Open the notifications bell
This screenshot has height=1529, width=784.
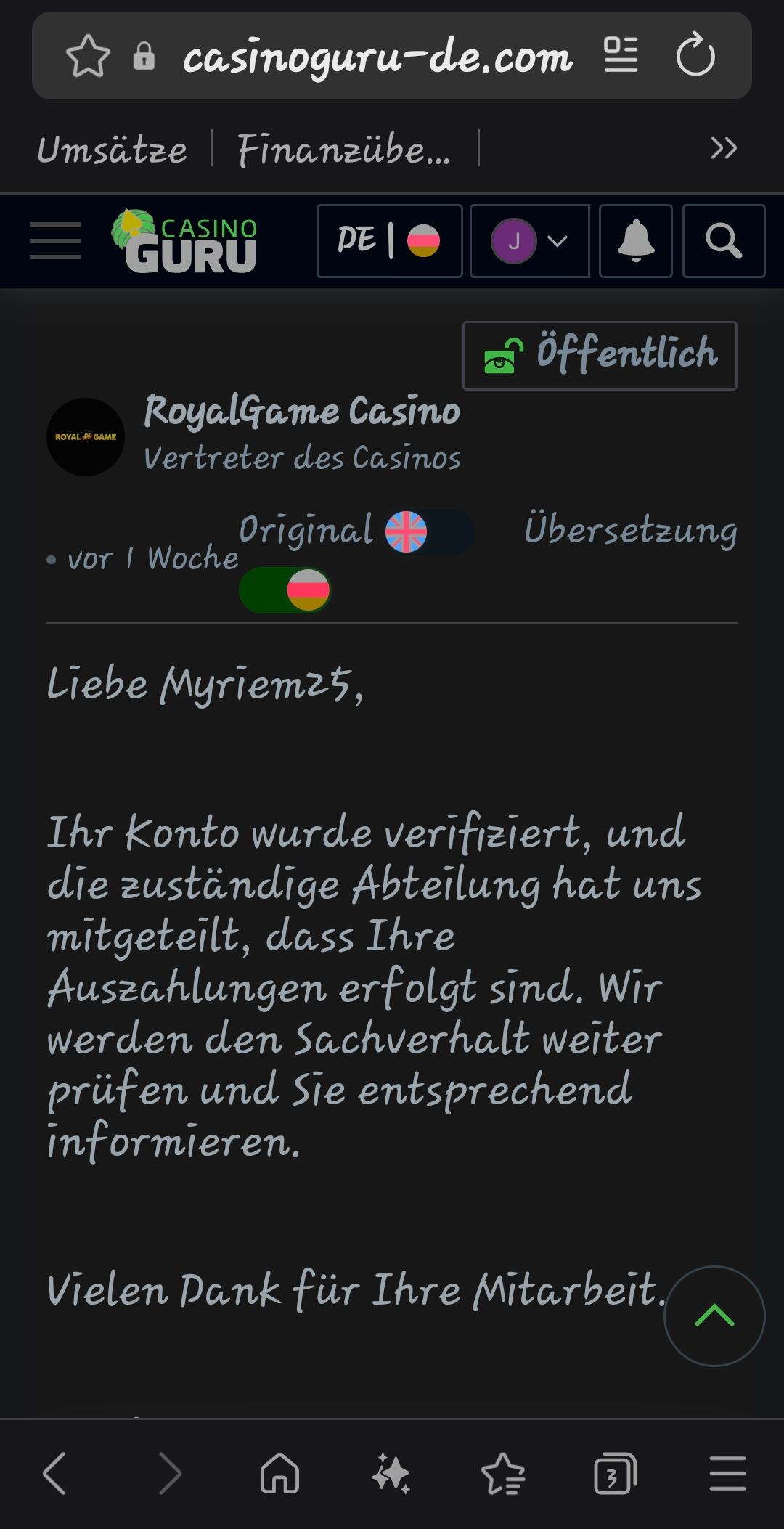[635, 241]
